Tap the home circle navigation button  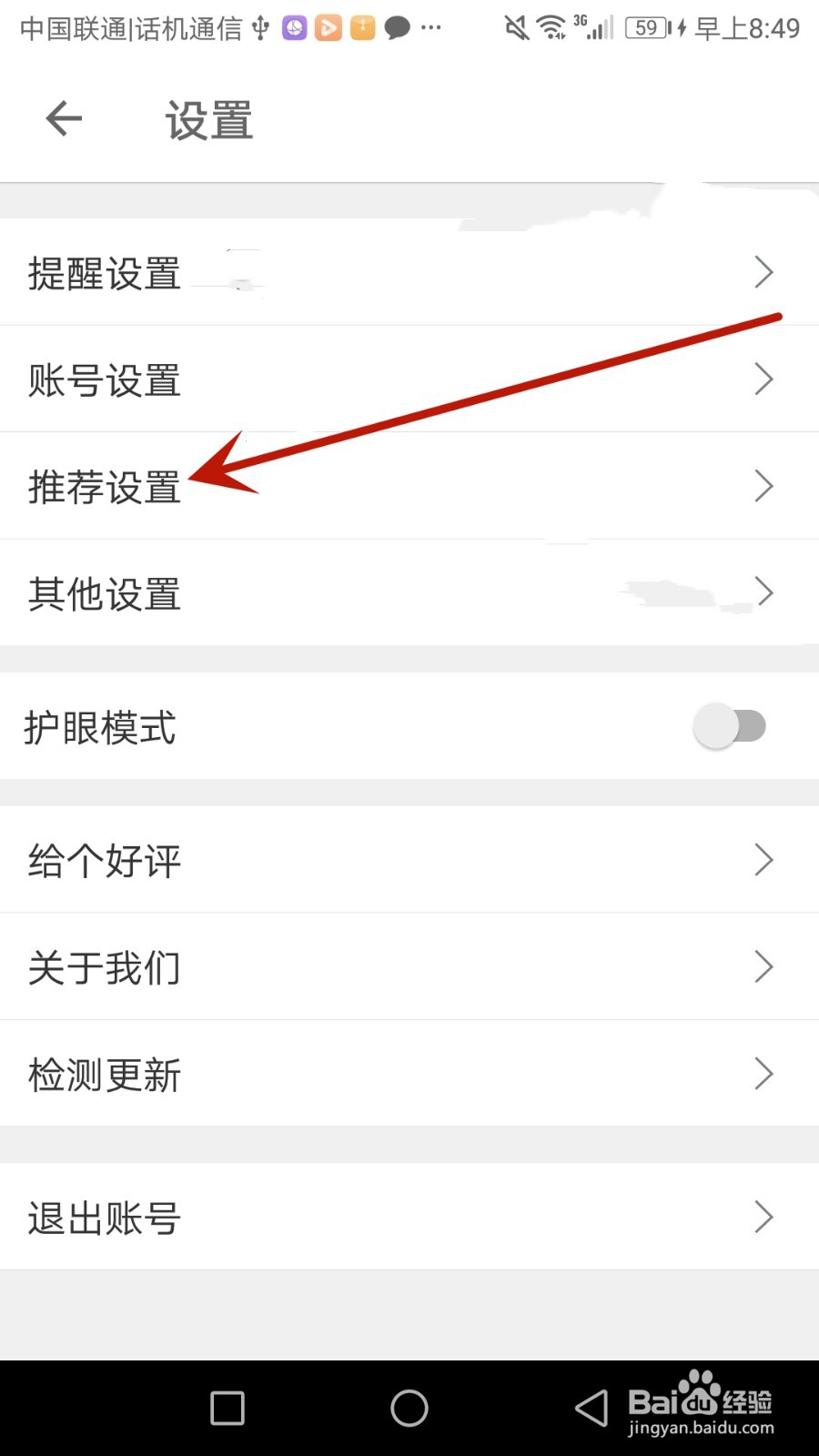409,1406
